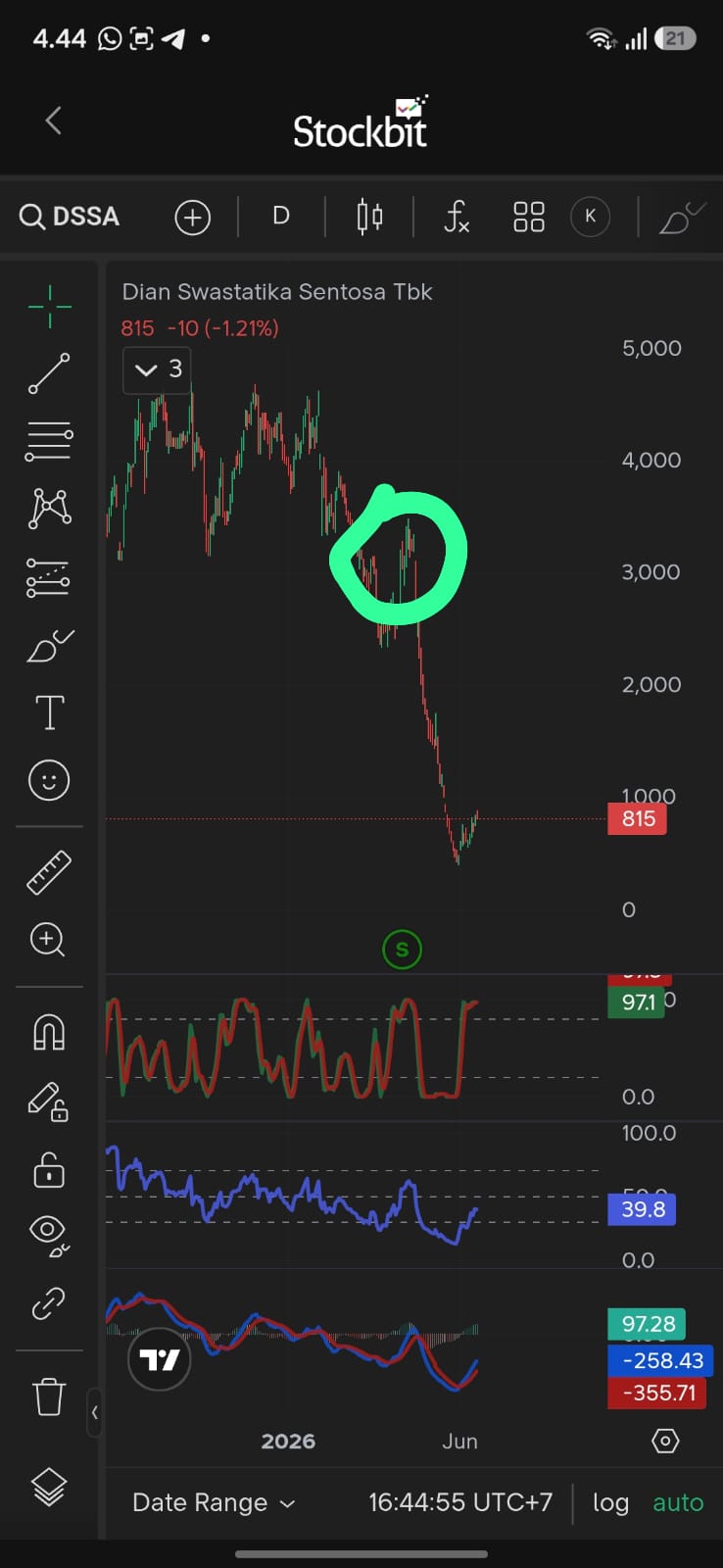Open the chart layout grid selector
Image resolution: width=723 pixels, height=1568 pixels.
[x=529, y=217]
